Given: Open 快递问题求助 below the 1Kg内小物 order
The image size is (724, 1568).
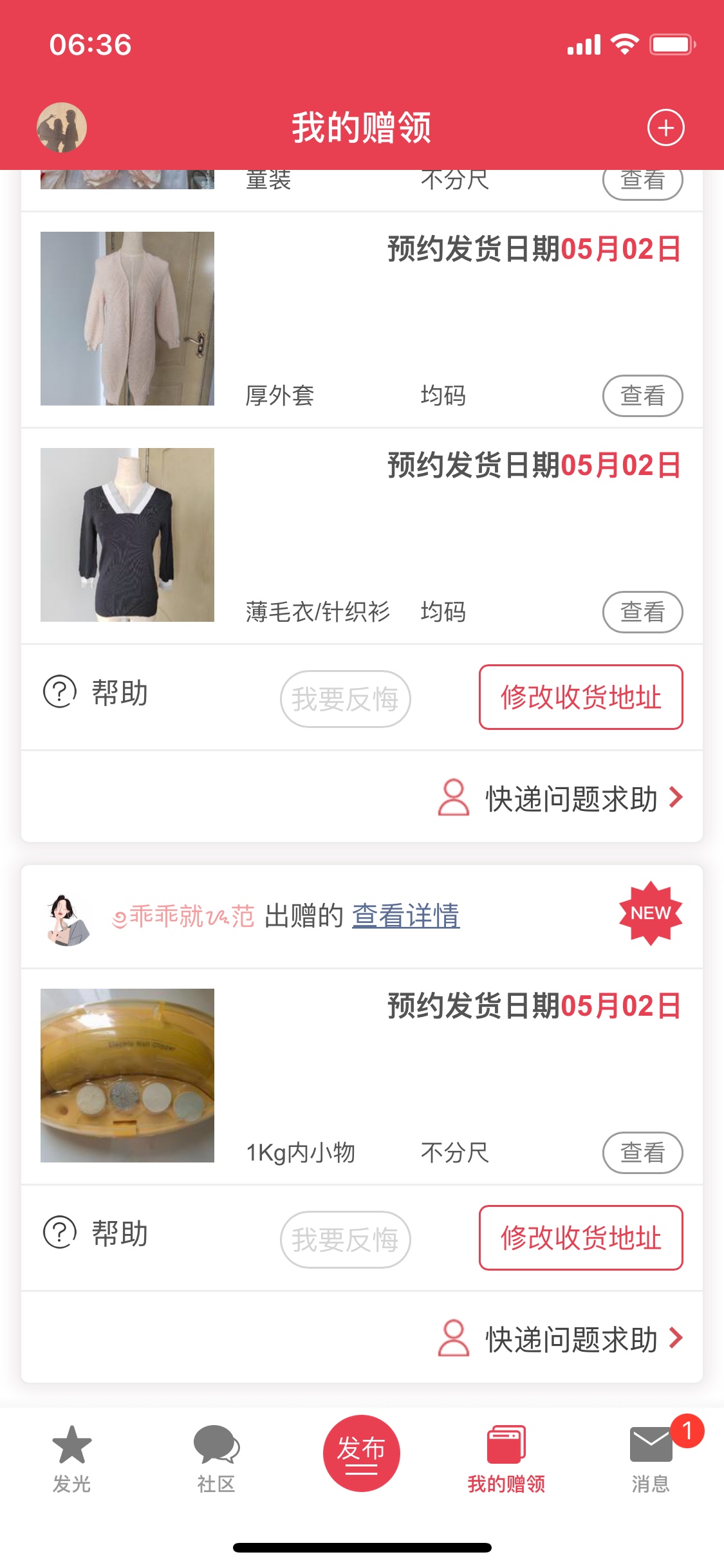Looking at the screenshot, I should point(560,1339).
